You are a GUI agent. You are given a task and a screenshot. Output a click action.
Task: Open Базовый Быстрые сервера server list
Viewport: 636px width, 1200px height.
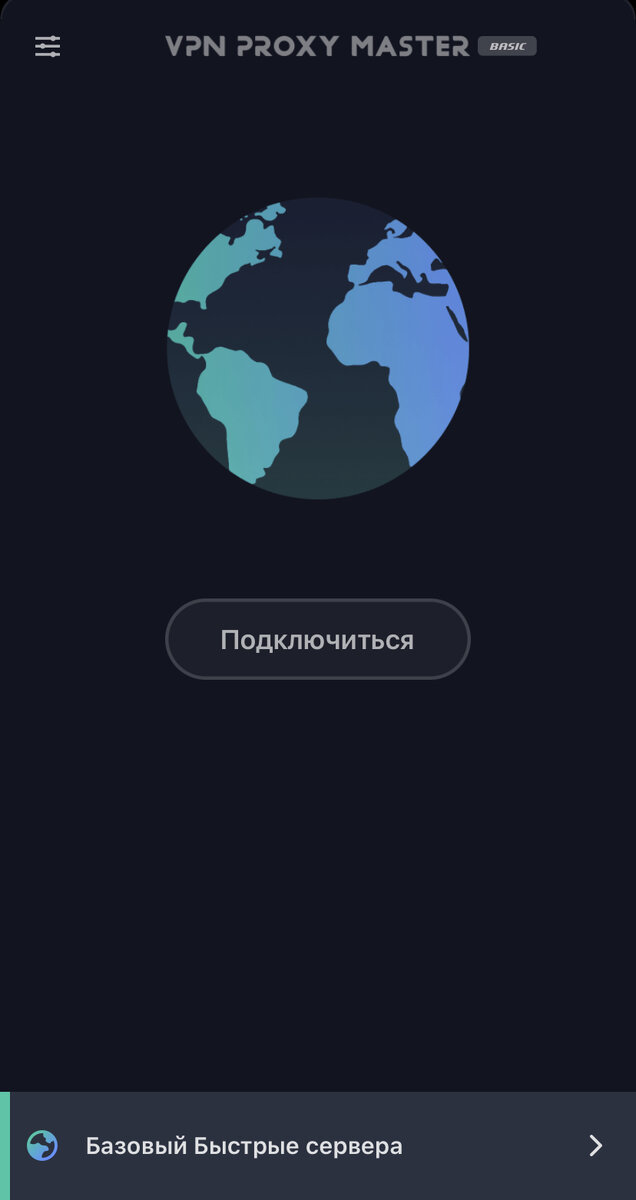point(318,1146)
